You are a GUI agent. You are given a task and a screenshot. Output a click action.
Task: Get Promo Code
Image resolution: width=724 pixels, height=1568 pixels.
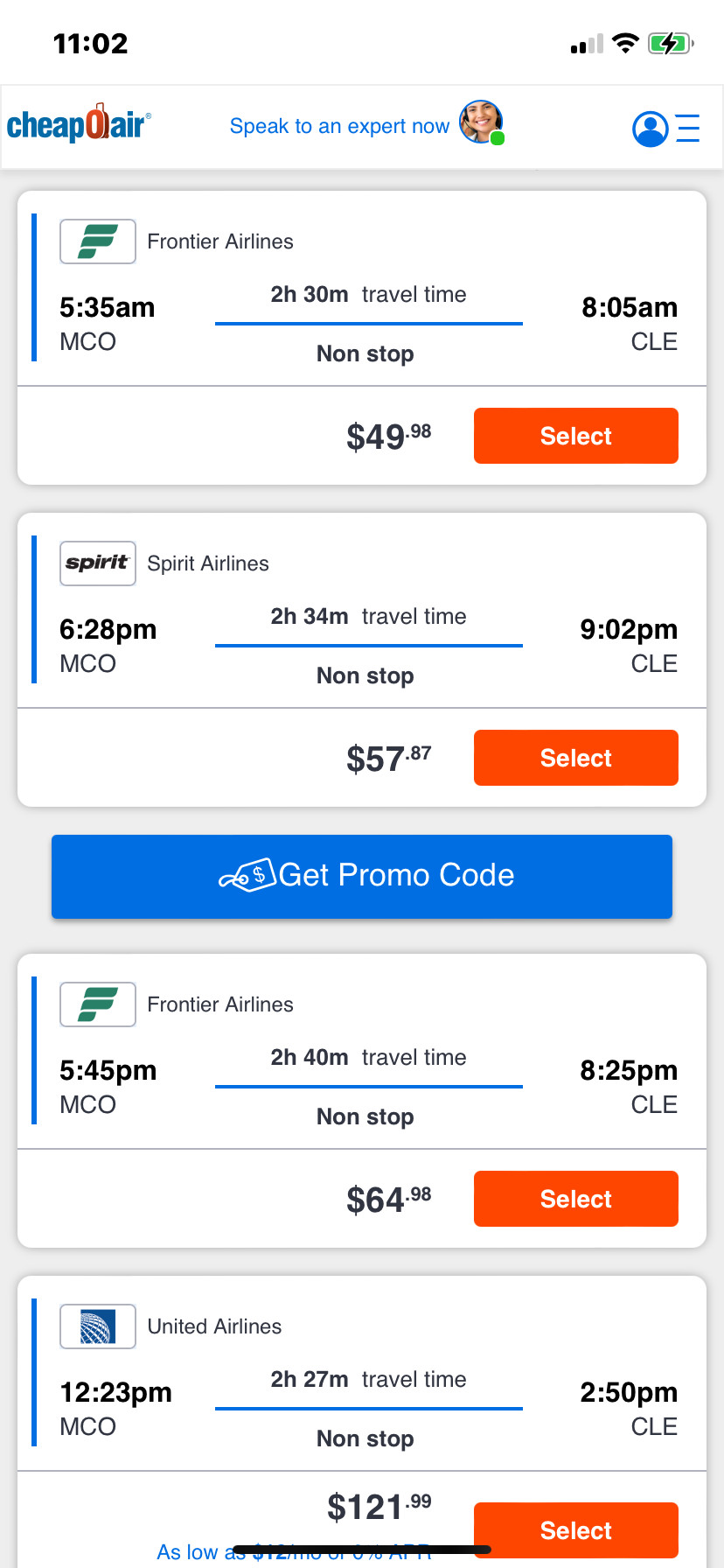[362, 877]
